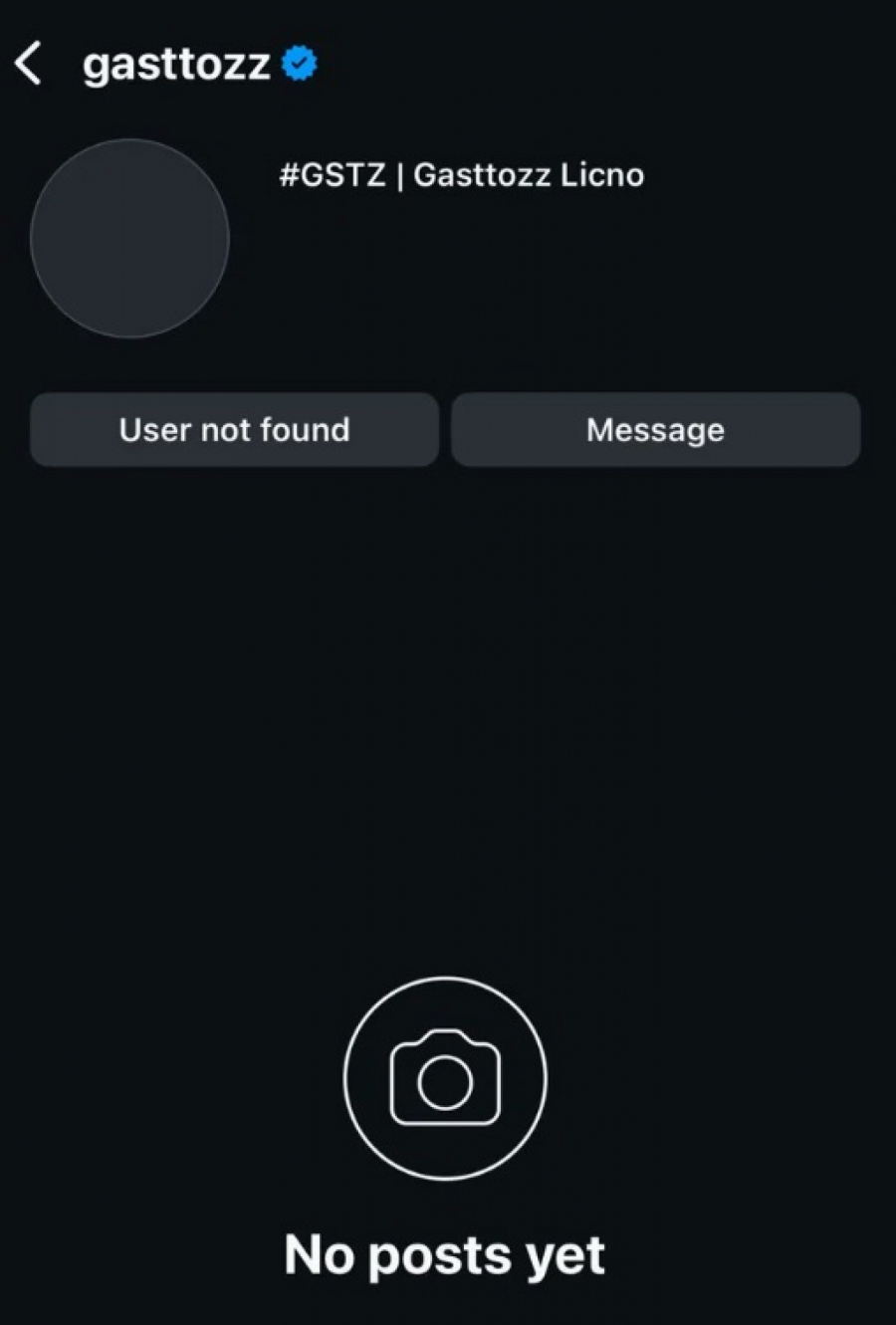The image size is (896, 1325).
Task: Tap the User not found button
Action: tap(234, 430)
